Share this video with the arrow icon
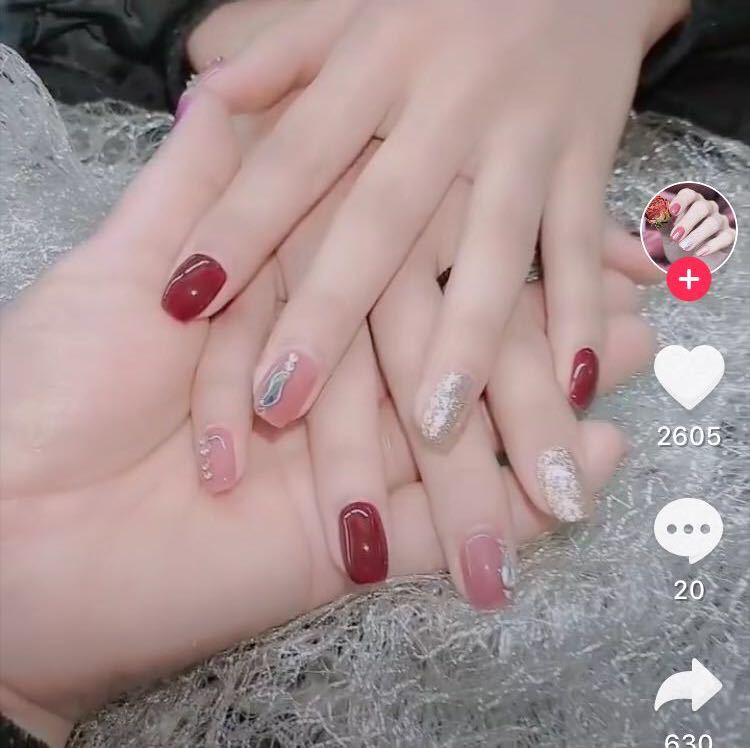The image size is (750, 748). point(688,687)
